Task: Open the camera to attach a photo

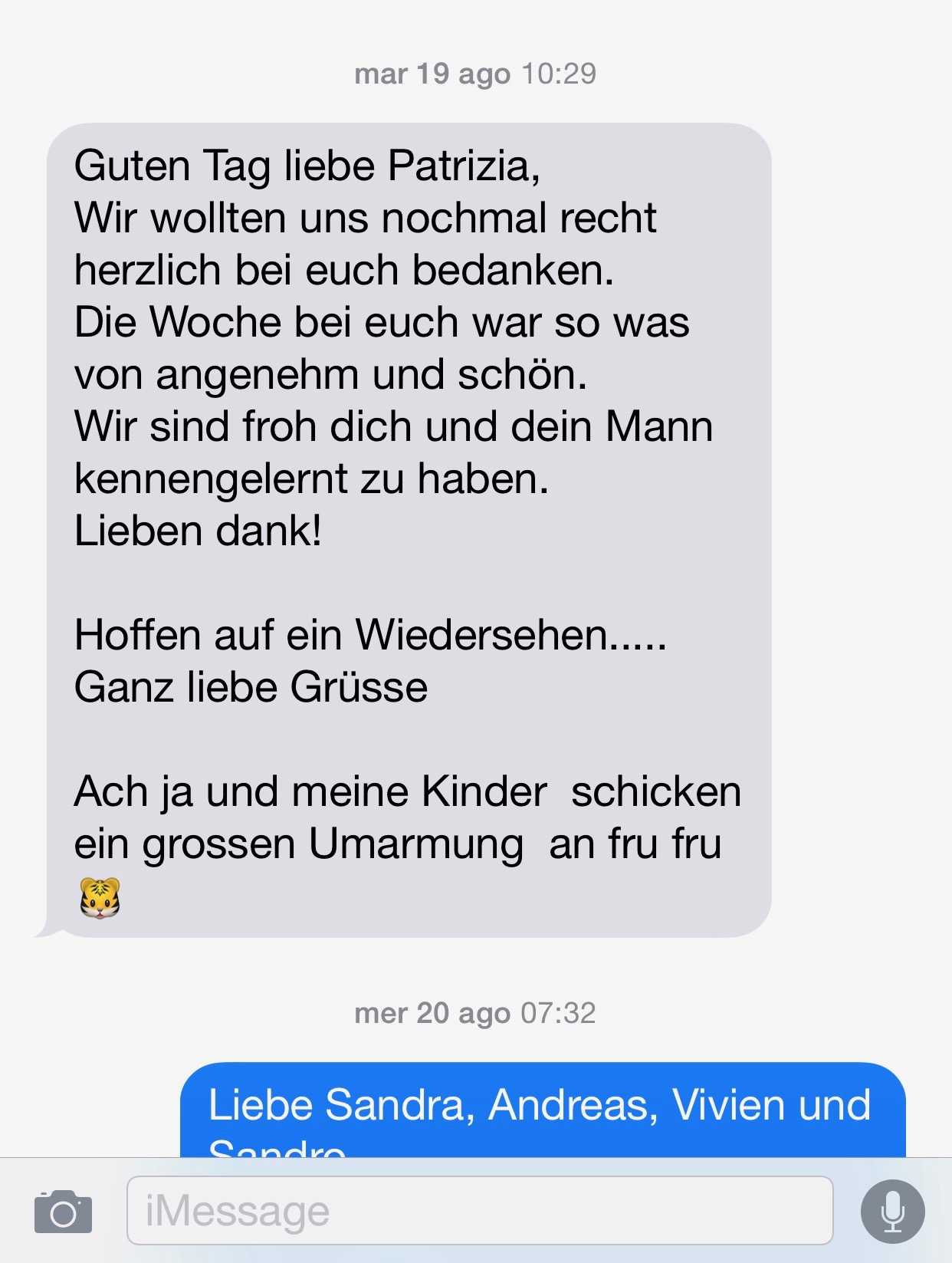Action: coord(63,1212)
